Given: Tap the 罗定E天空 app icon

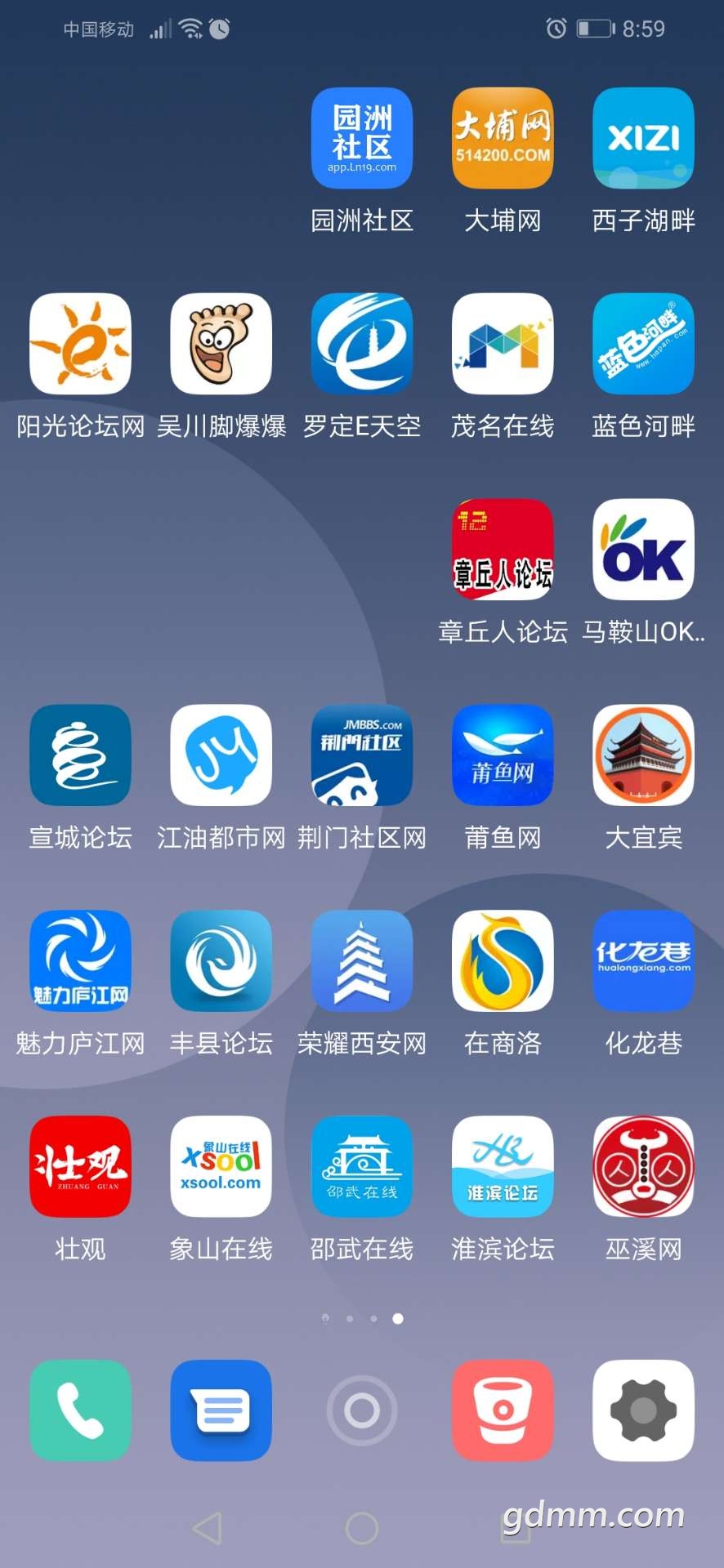Looking at the screenshot, I should pyautogui.click(x=362, y=344).
